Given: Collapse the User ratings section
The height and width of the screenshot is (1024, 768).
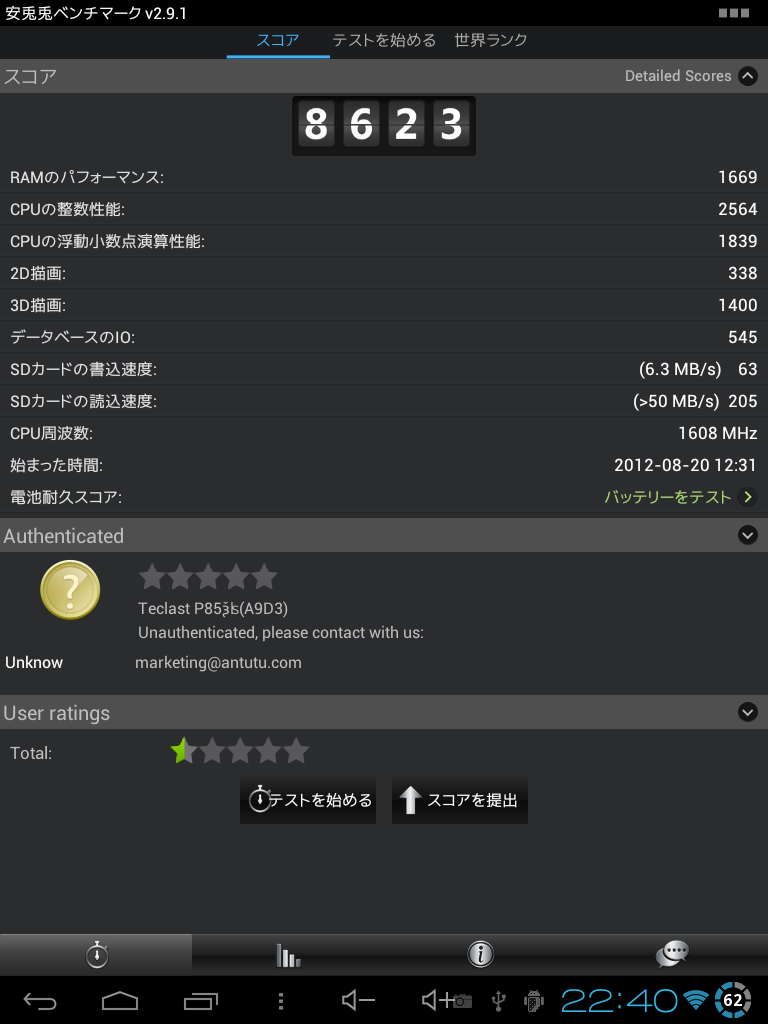Looking at the screenshot, I should coord(747,713).
